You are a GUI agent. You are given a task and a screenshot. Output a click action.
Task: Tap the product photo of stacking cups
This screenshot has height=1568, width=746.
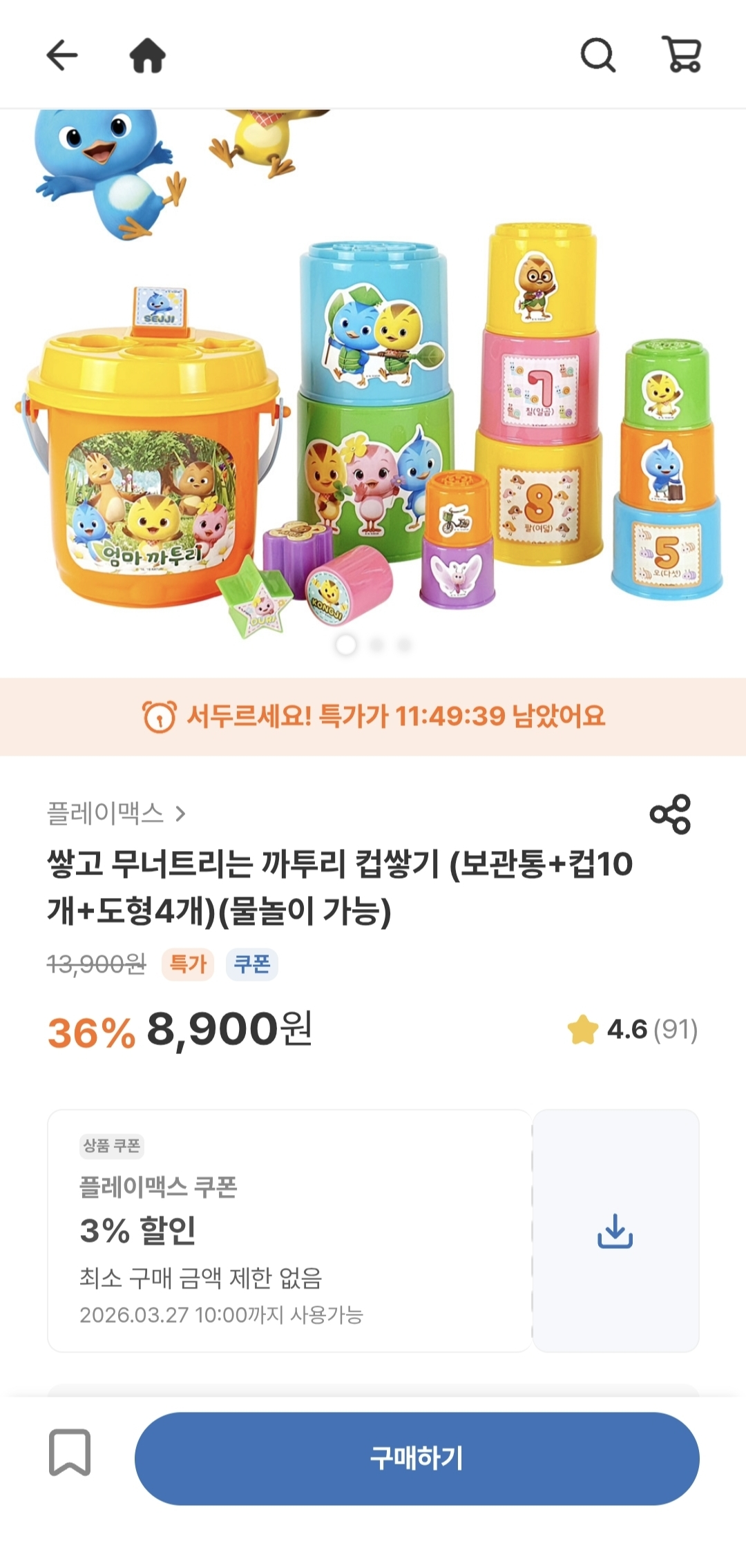373,414
